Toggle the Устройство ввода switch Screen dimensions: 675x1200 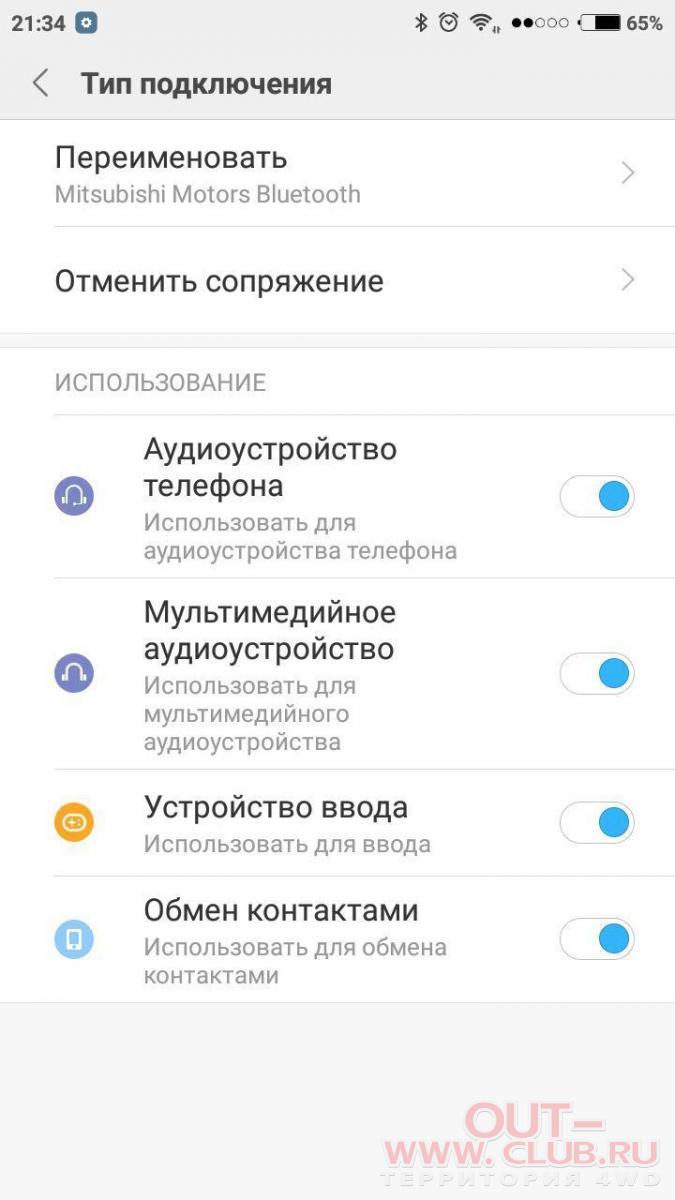[597, 823]
